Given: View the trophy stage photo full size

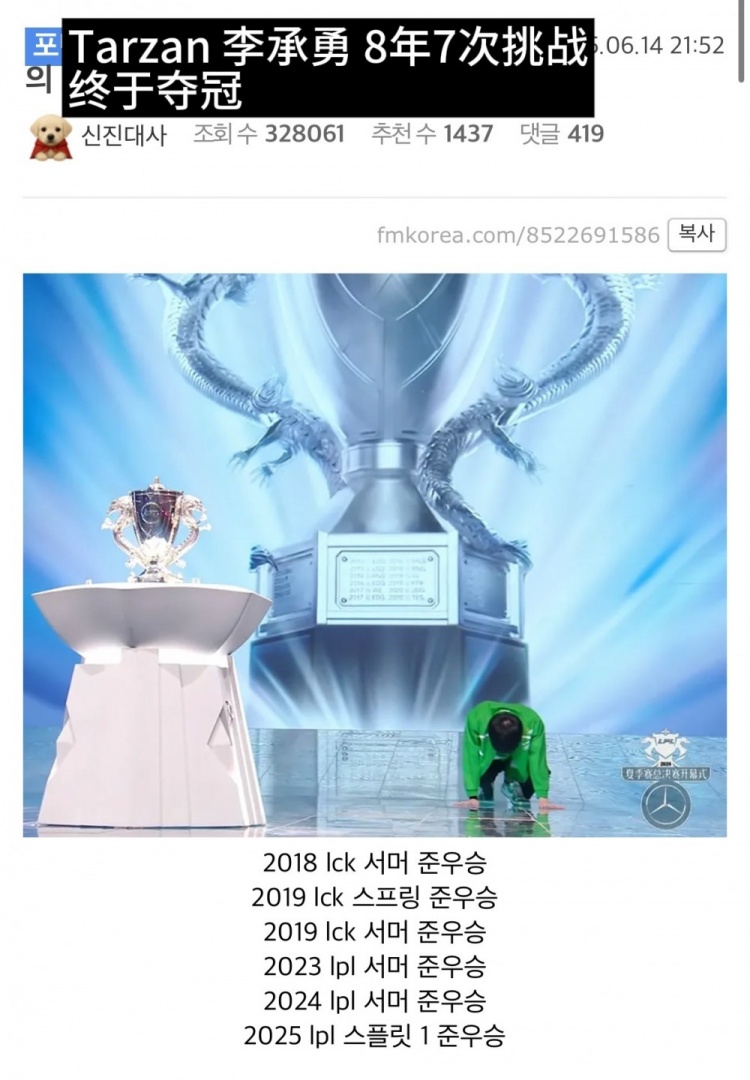Looking at the screenshot, I should [x=375, y=555].
